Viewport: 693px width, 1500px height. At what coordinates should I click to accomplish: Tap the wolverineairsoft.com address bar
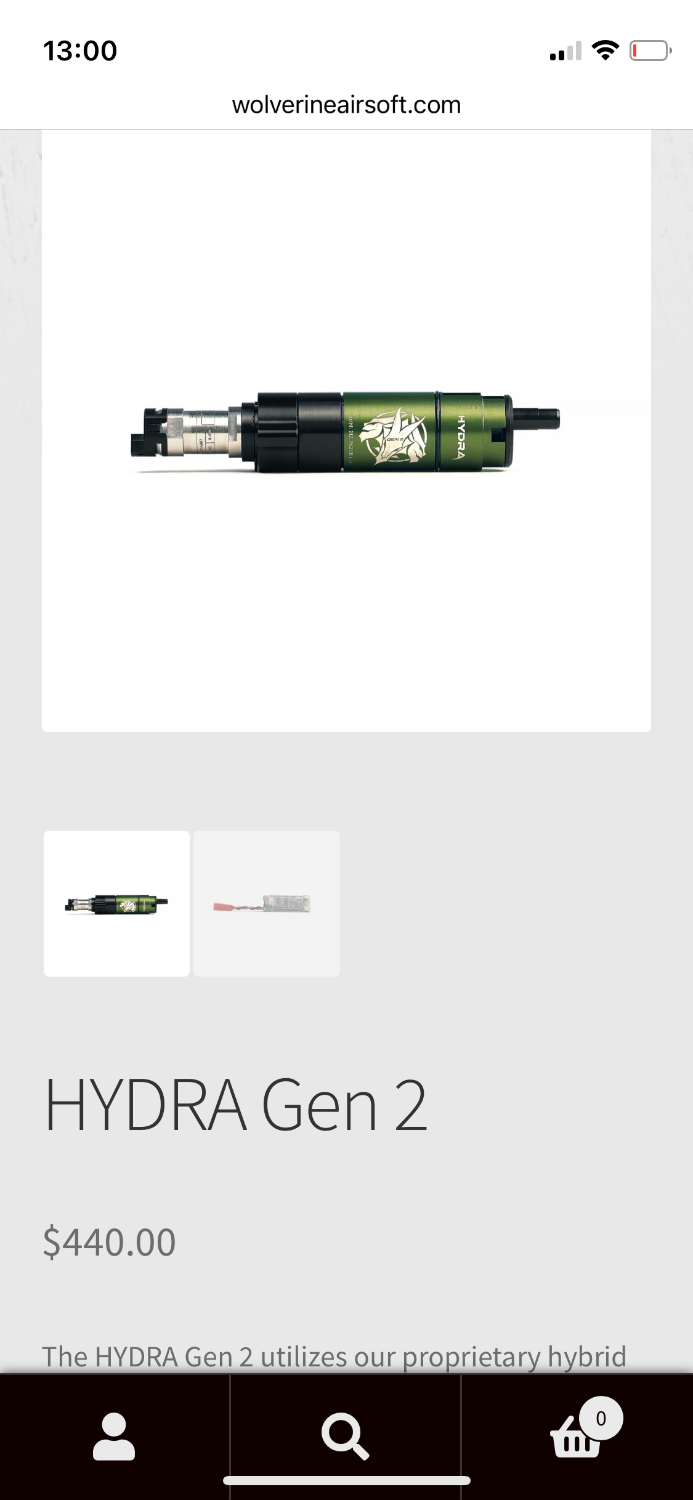pos(346,105)
